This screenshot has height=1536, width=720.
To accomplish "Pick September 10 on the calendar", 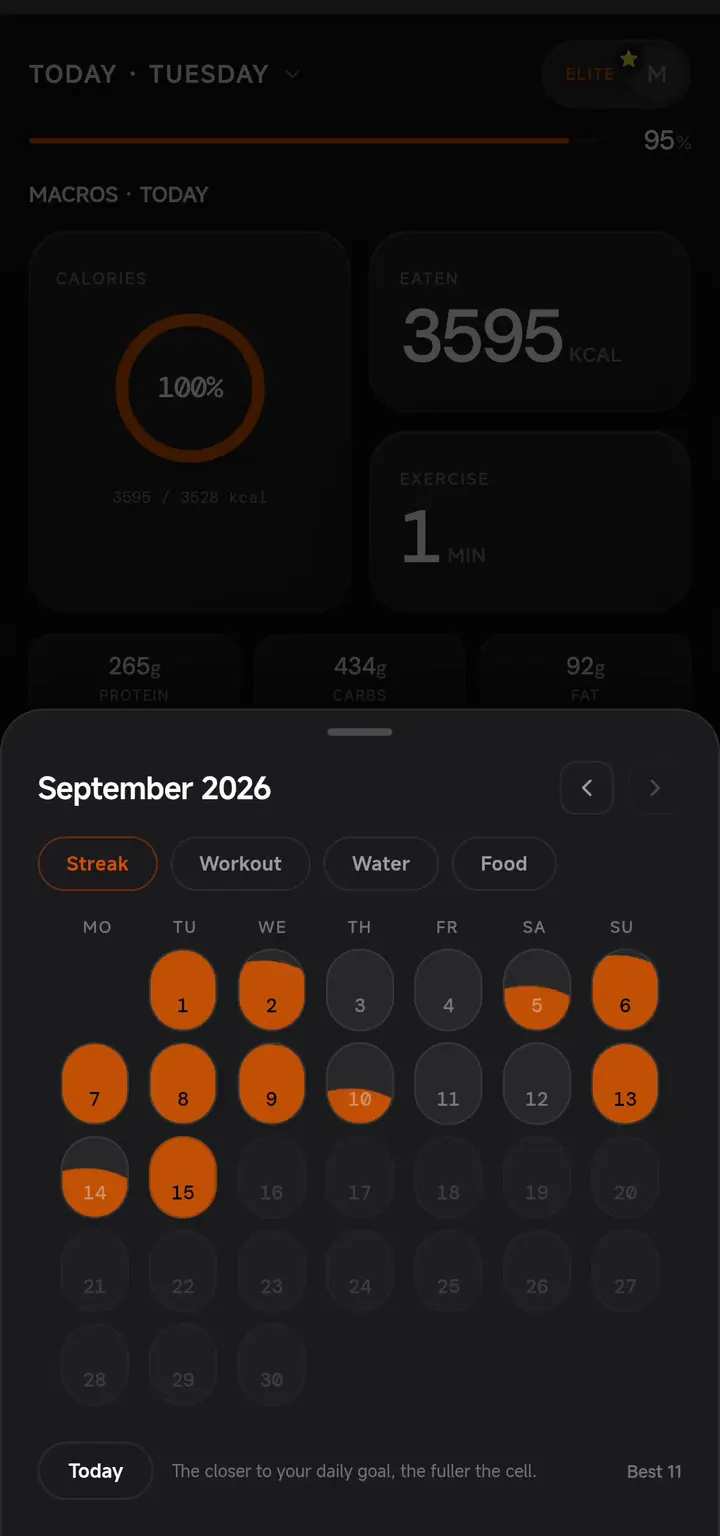I will [x=360, y=1084].
